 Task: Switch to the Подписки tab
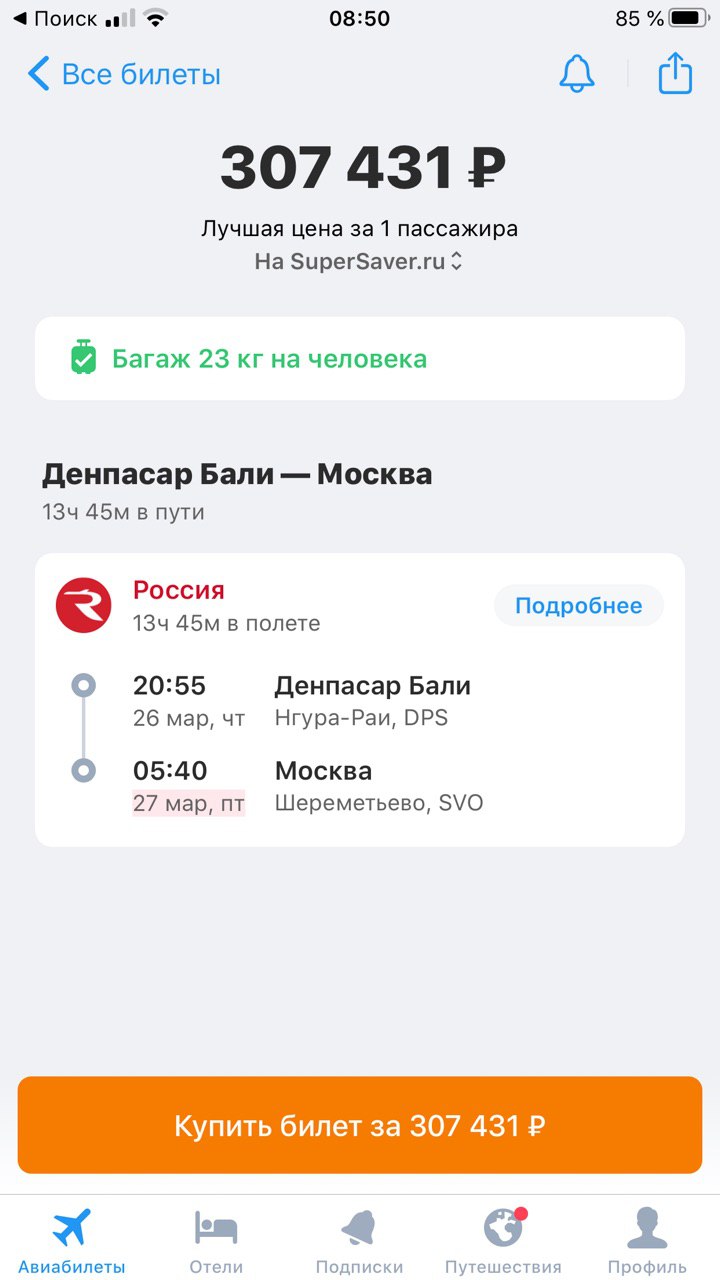point(359,1240)
